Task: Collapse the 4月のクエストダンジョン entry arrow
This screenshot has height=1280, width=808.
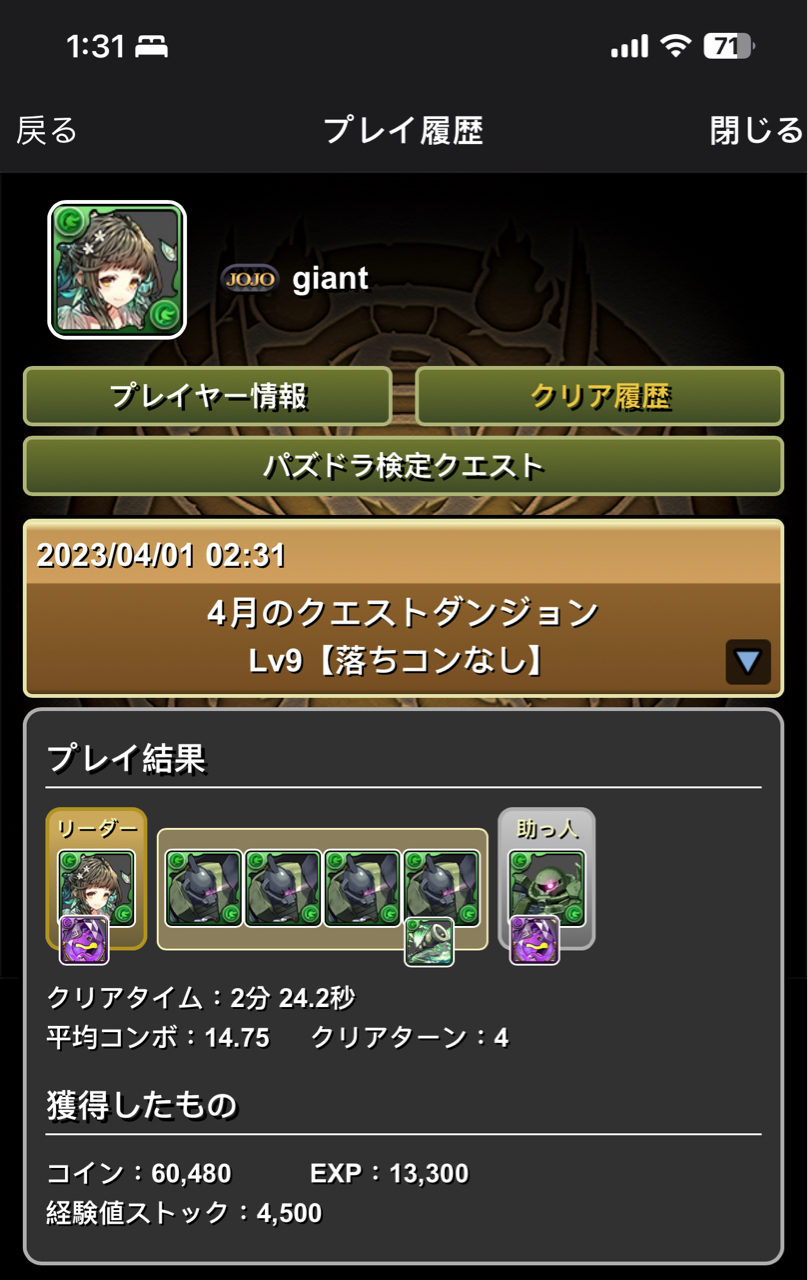Action: pyautogui.click(x=748, y=661)
